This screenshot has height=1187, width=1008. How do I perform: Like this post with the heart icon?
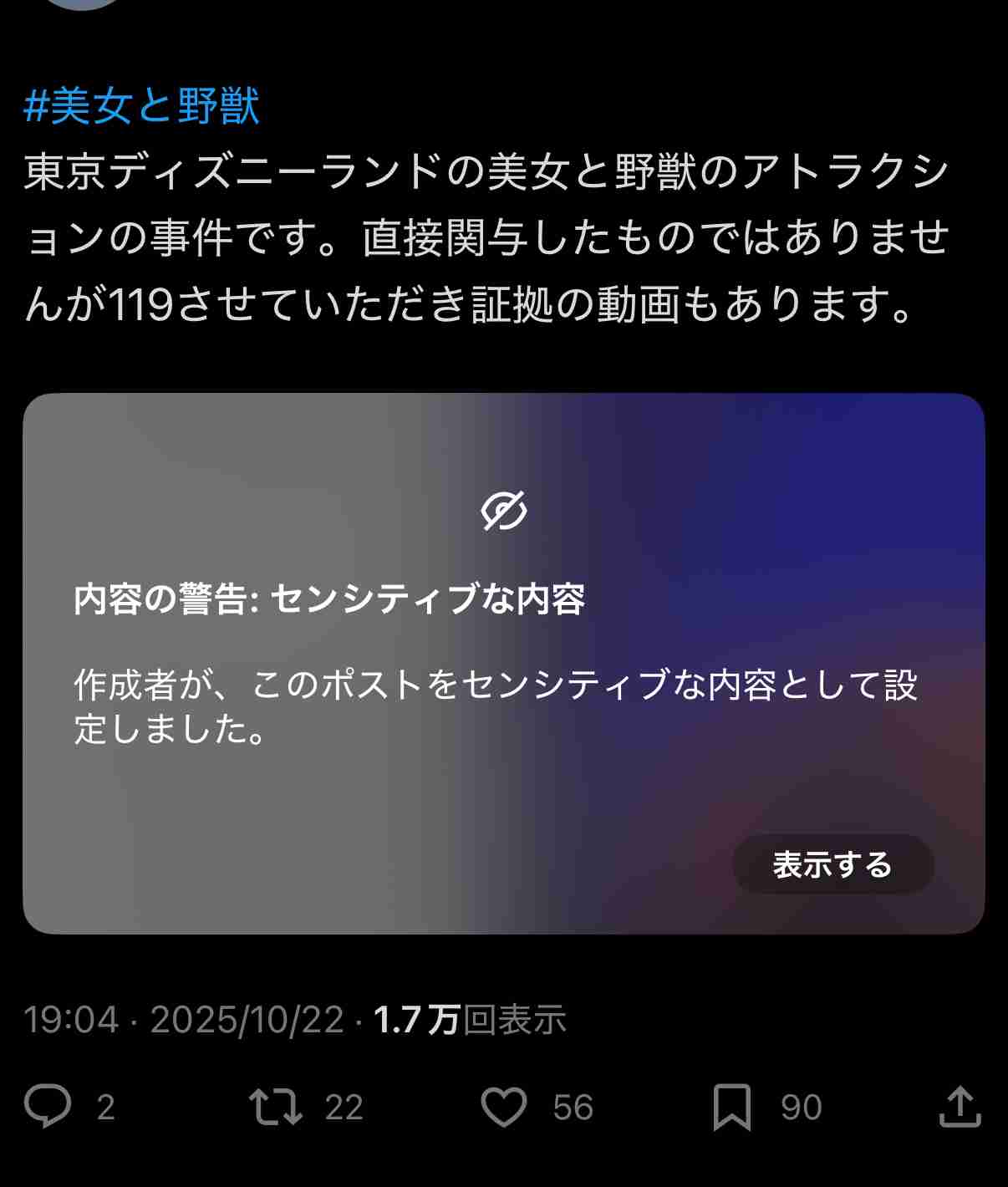click(504, 1107)
